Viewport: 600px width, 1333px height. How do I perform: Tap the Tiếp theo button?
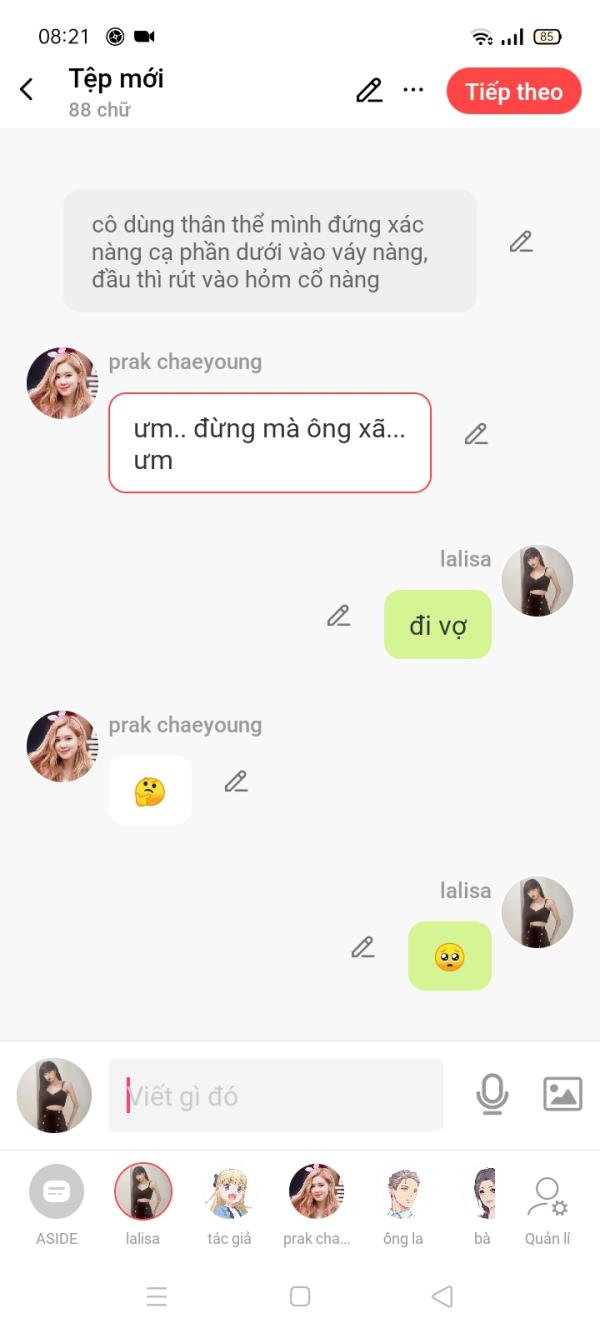513,92
